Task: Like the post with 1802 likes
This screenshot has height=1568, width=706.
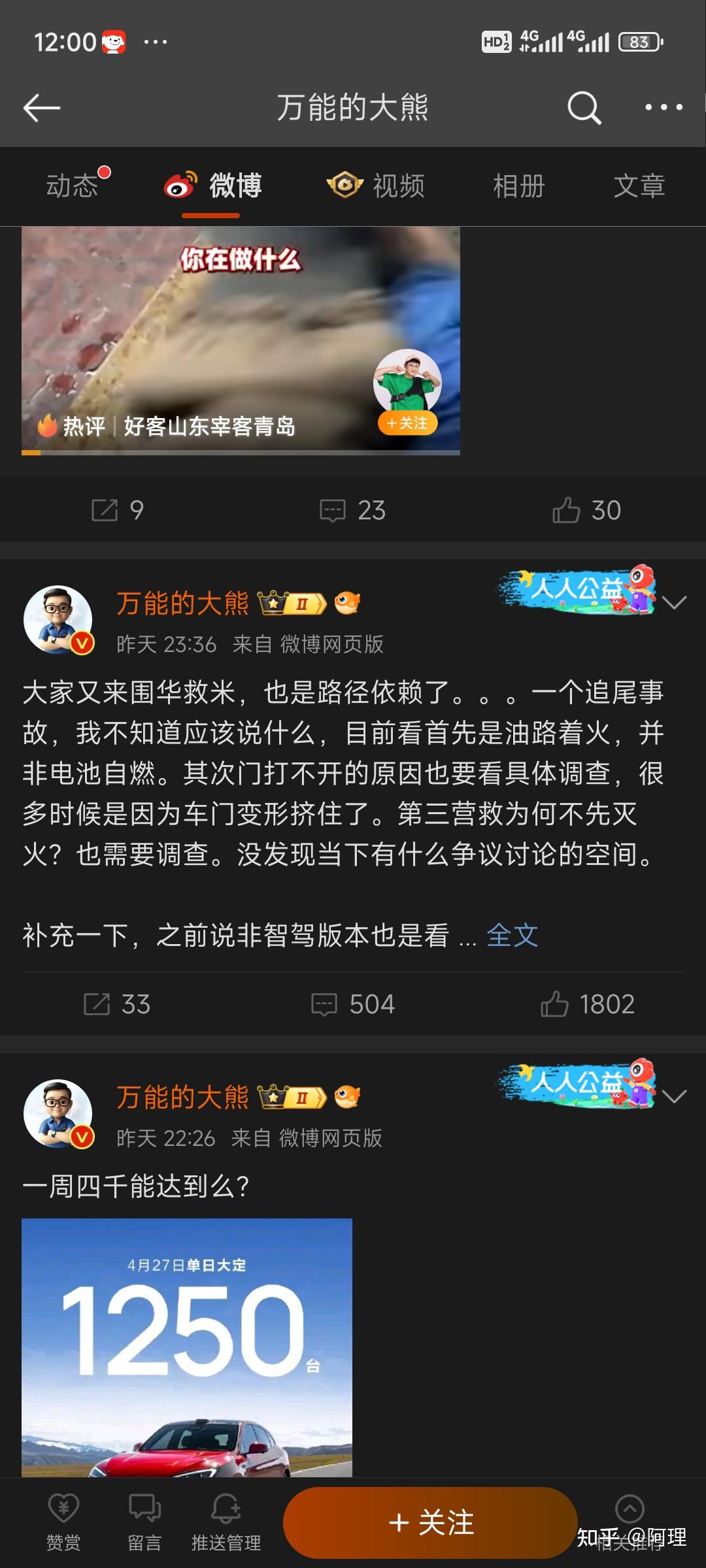Action: coord(587,1004)
